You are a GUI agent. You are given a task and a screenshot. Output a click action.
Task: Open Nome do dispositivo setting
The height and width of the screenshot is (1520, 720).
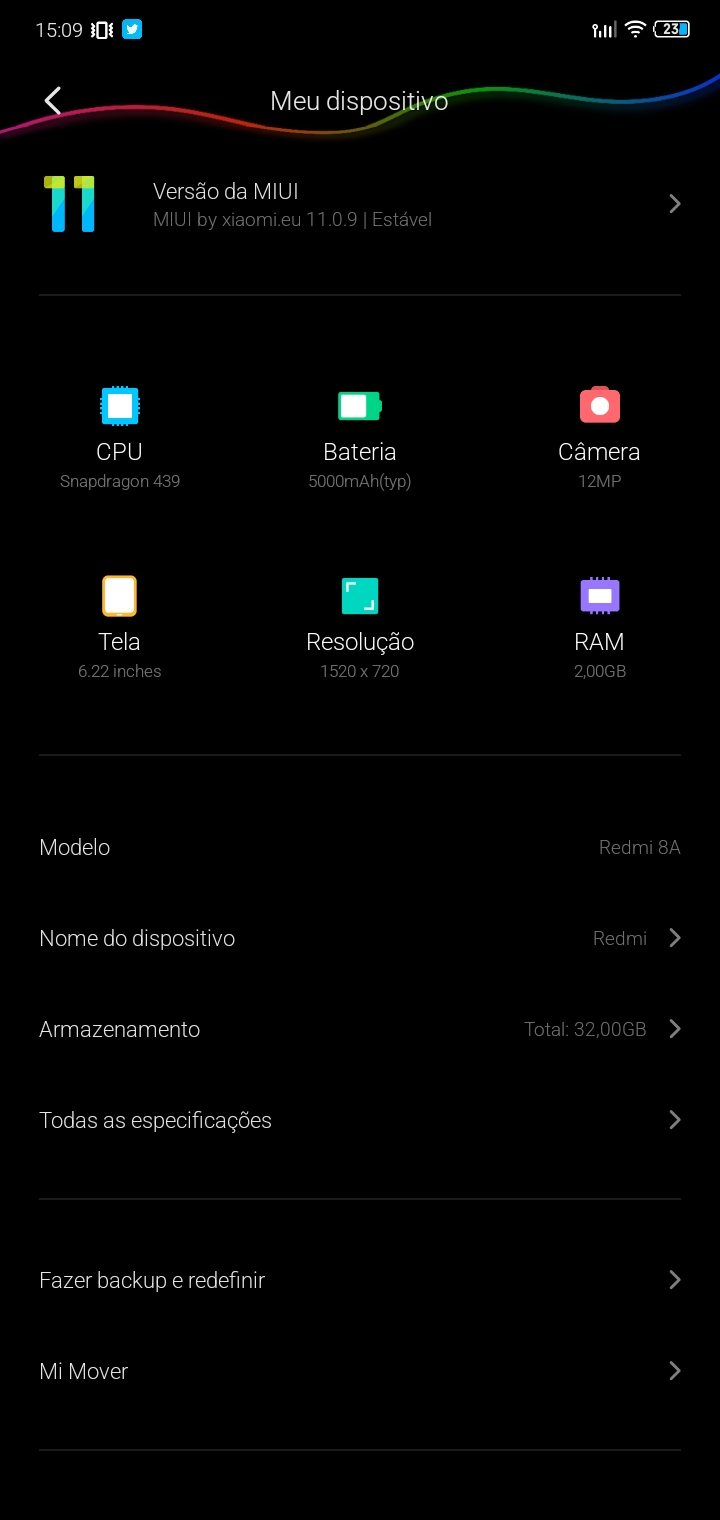coord(360,938)
